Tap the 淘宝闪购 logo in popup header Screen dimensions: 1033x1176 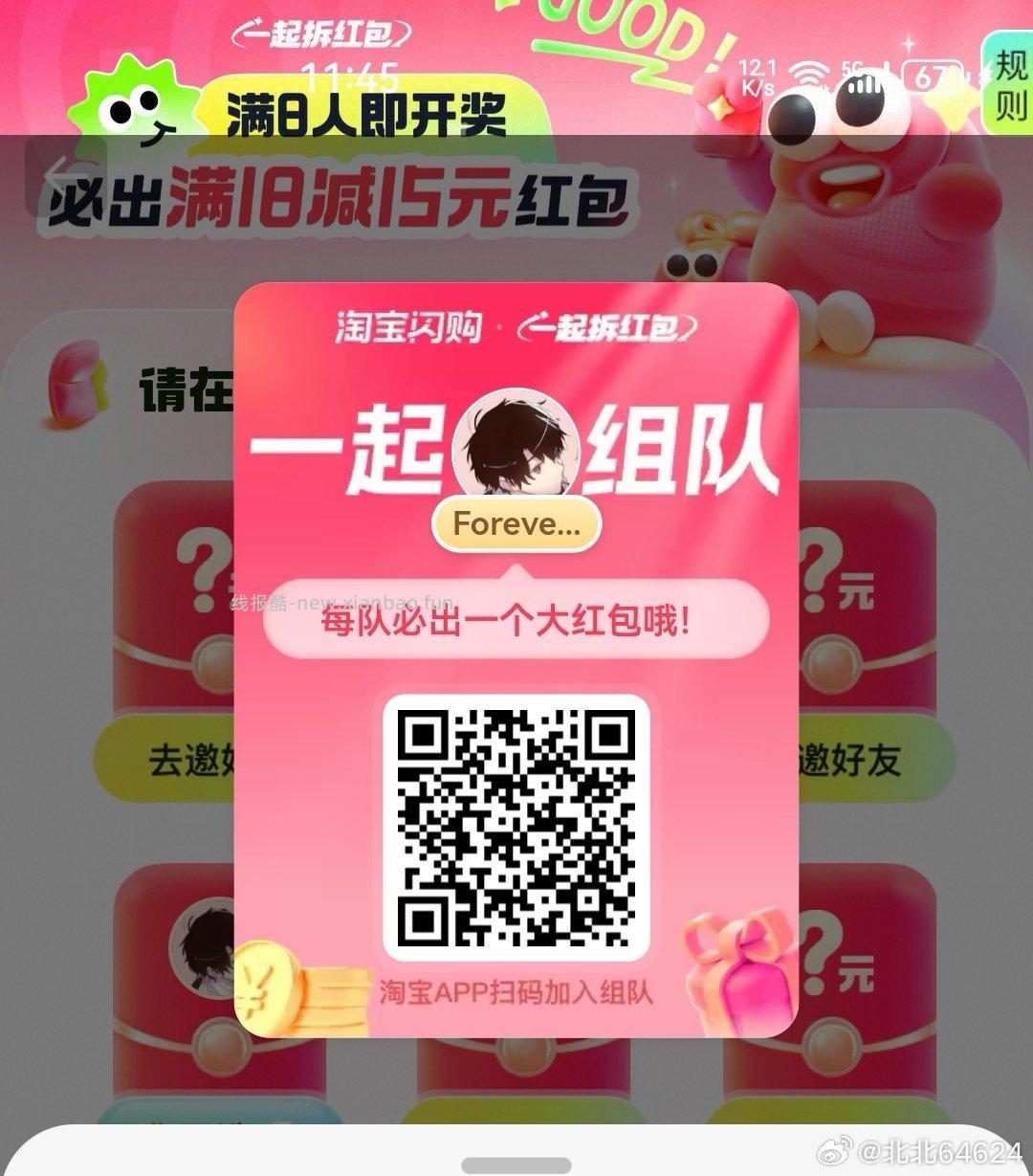coord(411,325)
